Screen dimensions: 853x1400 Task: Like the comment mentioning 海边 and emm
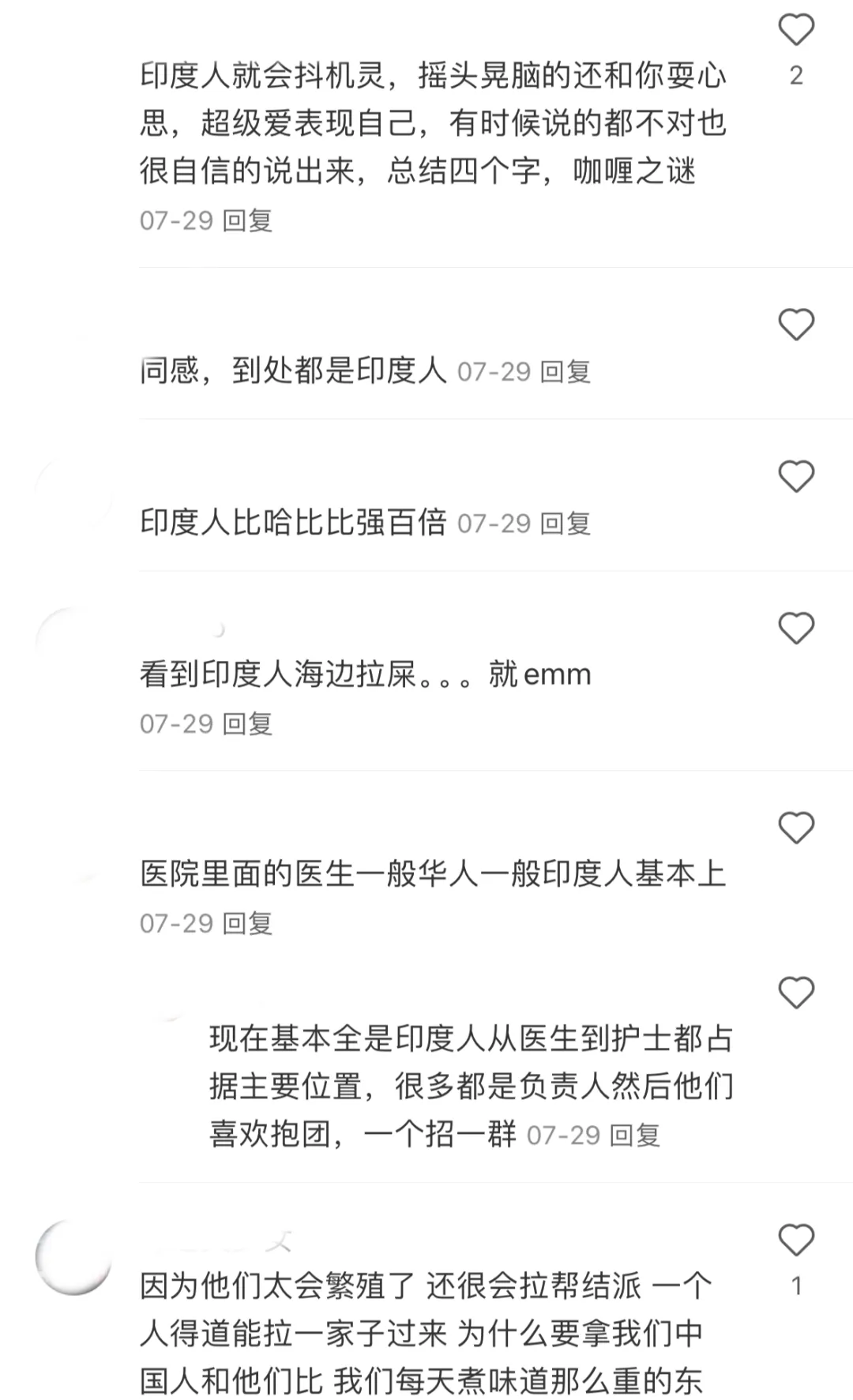(795, 629)
